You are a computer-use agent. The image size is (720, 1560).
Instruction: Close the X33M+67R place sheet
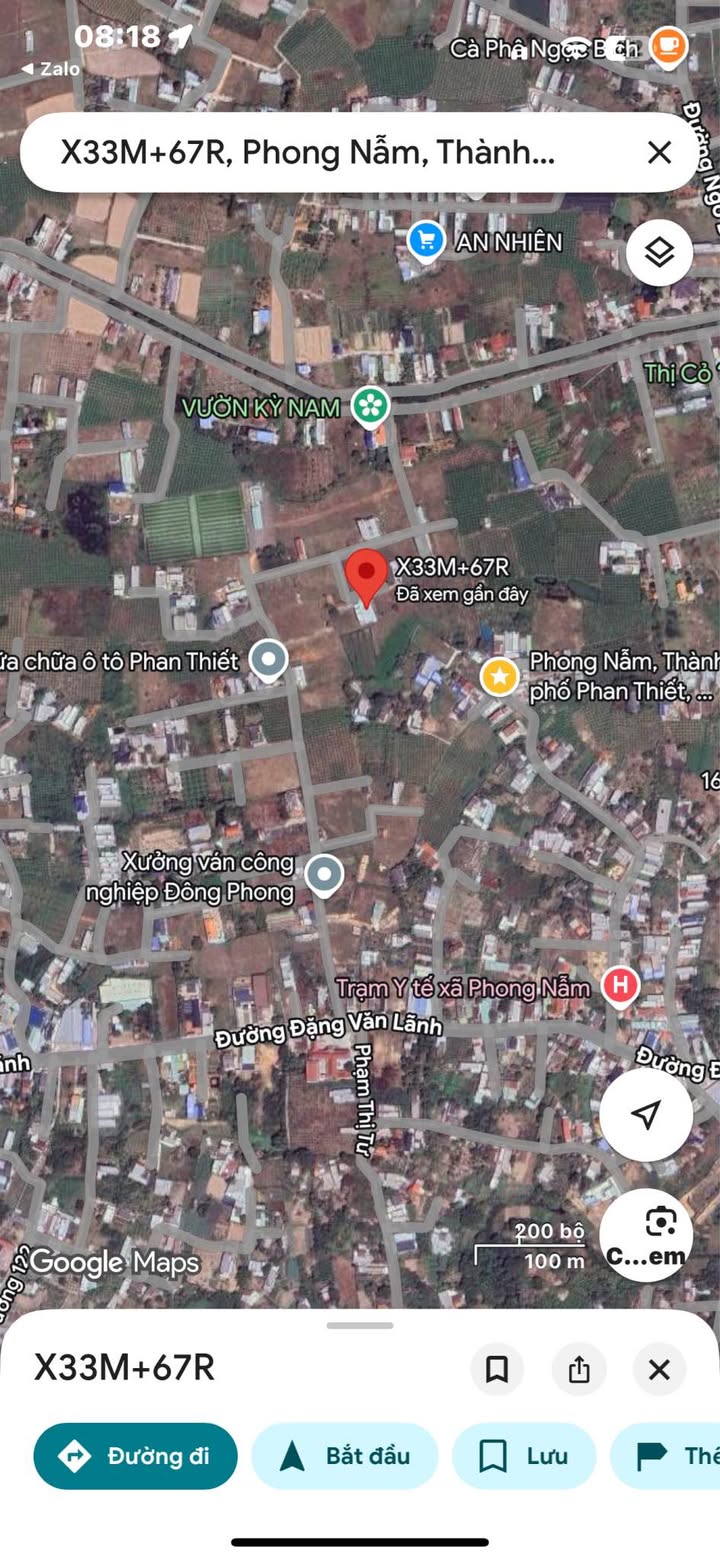coord(659,1369)
